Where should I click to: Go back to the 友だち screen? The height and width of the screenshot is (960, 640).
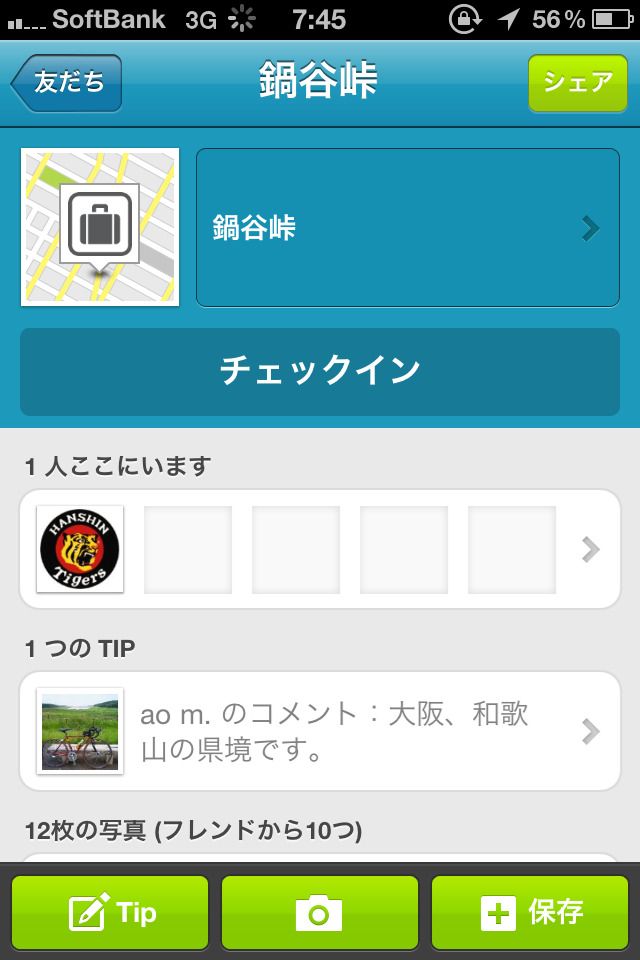pos(67,82)
